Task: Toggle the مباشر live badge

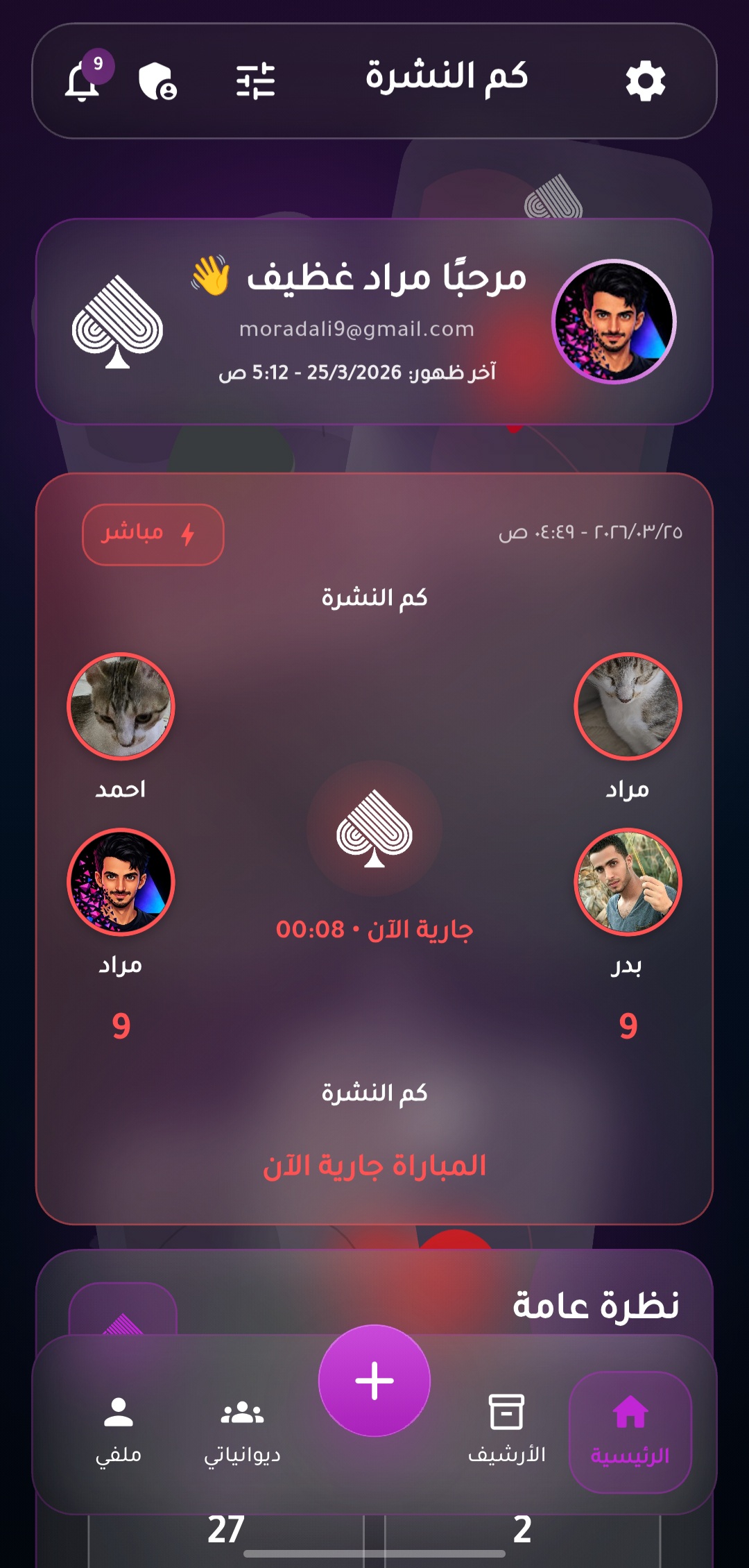Action: 153,534
